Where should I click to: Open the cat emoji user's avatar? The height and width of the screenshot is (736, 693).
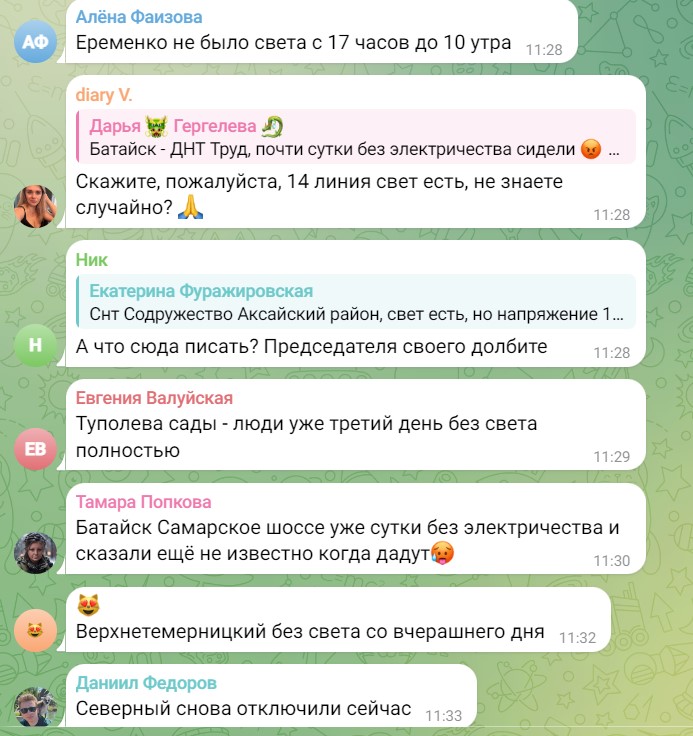coord(35,631)
